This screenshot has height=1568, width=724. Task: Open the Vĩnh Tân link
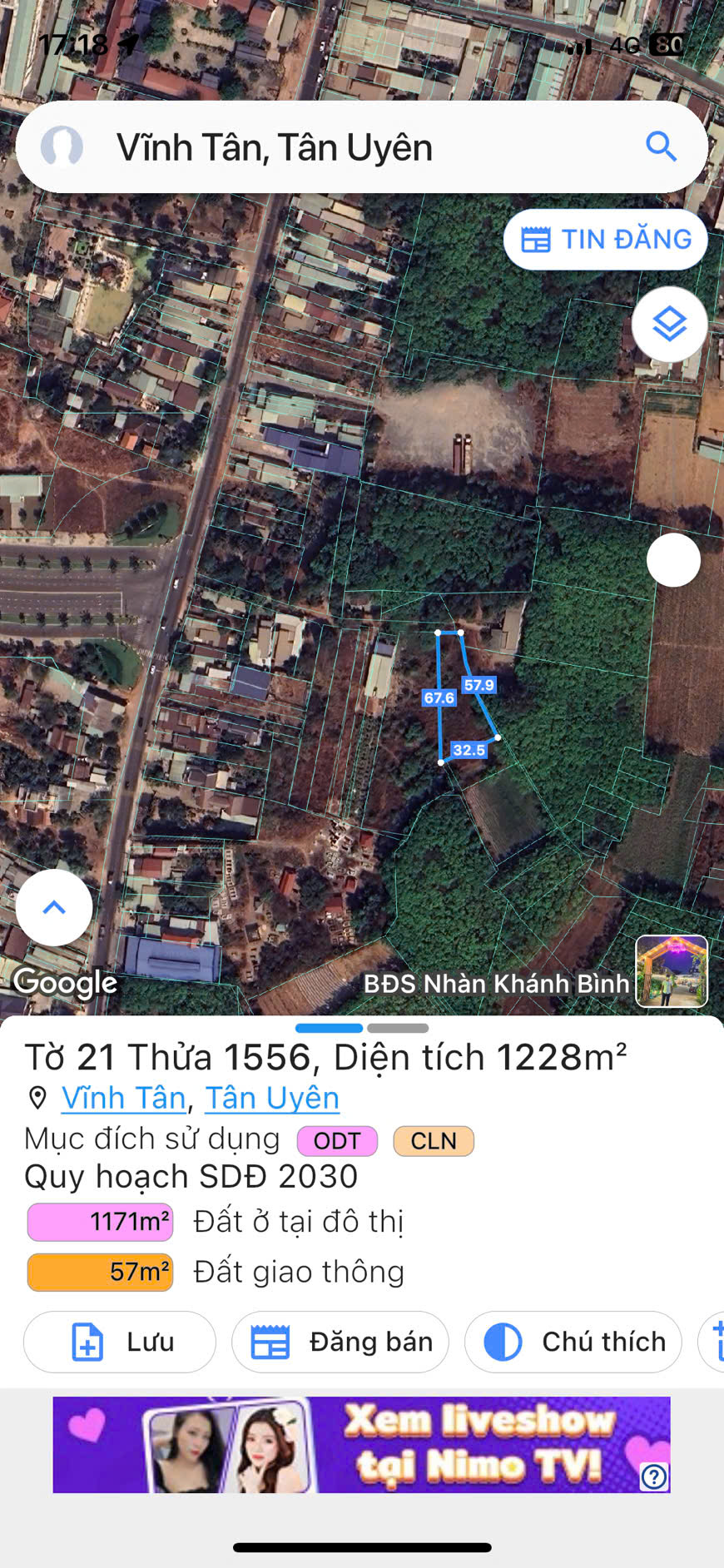coord(124,1099)
